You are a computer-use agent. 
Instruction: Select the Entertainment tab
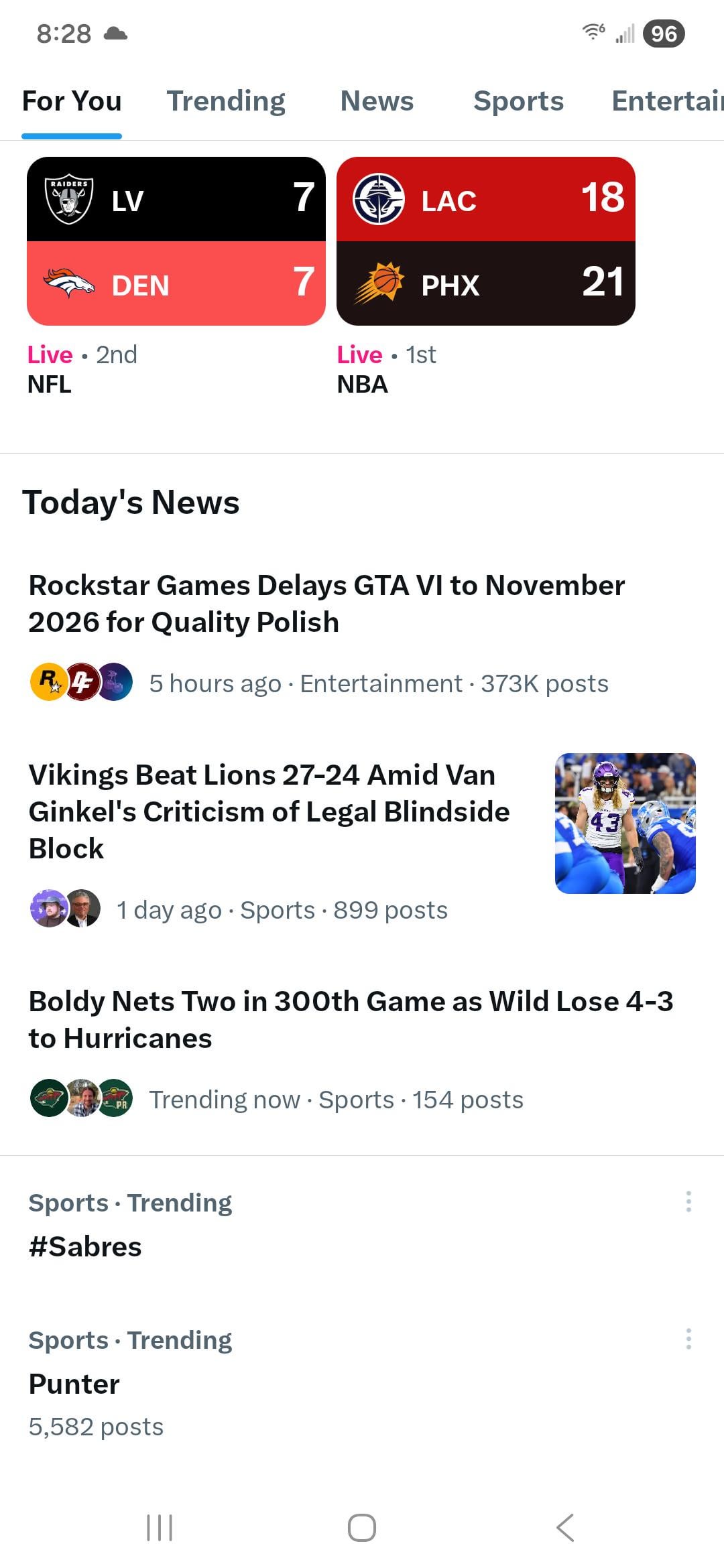(667, 101)
